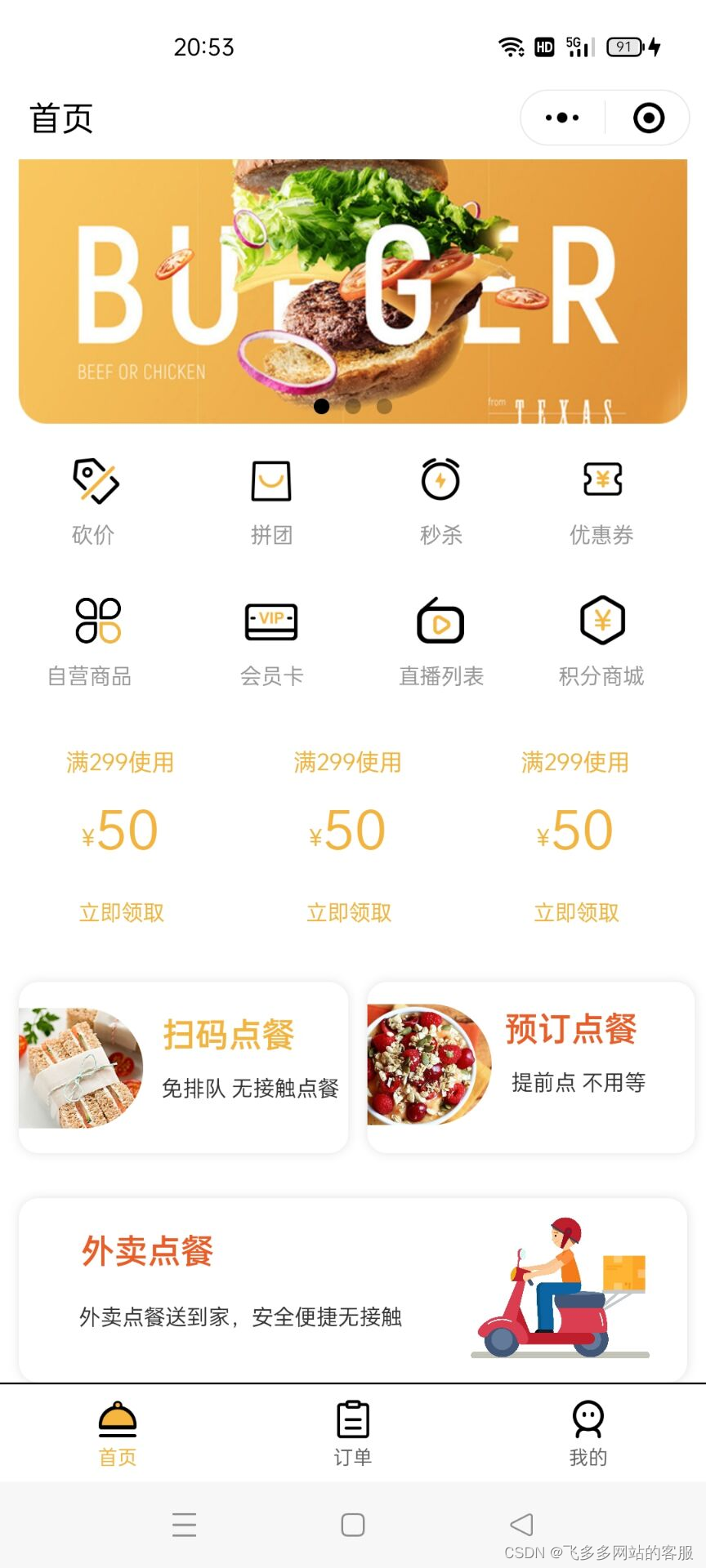Select the 扫码点餐 scan-to-order card
The height and width of the screenshot is (1568, 706).
(x=184, y=1067)
